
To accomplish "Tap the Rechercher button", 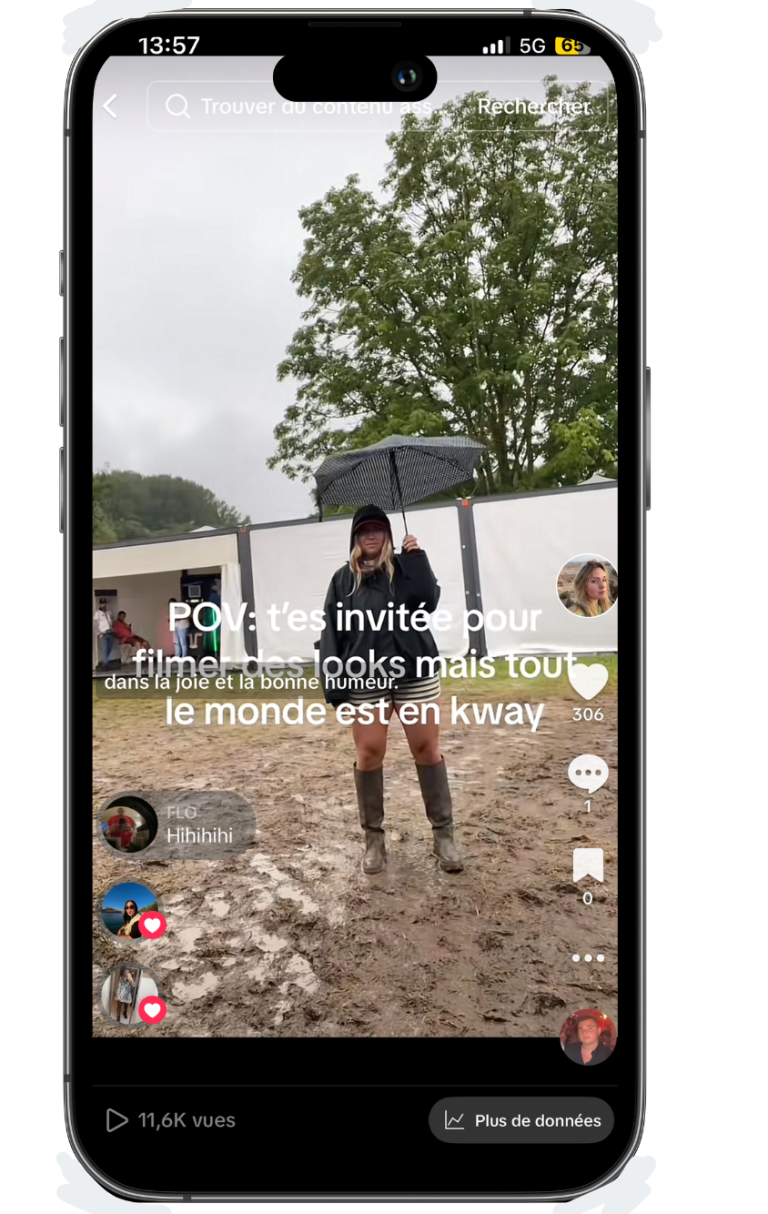I will tap(533, 106).
